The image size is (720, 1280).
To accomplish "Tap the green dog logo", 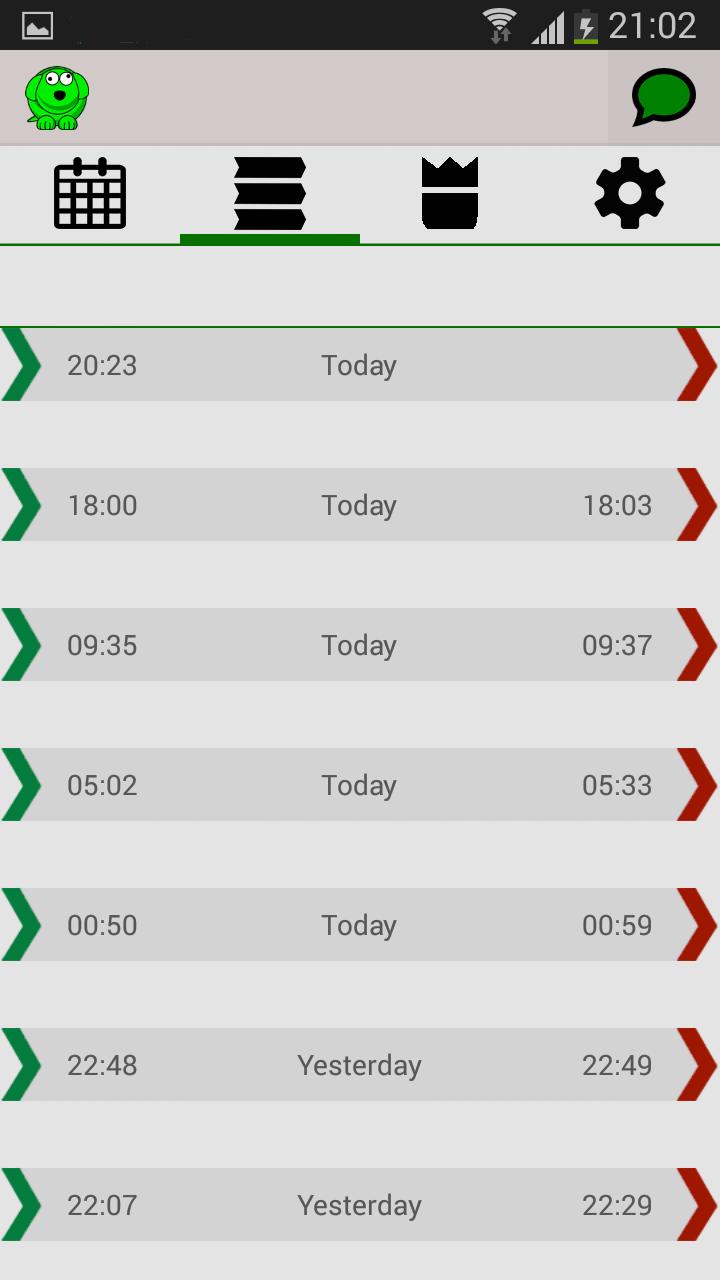I will pos(57,98).
